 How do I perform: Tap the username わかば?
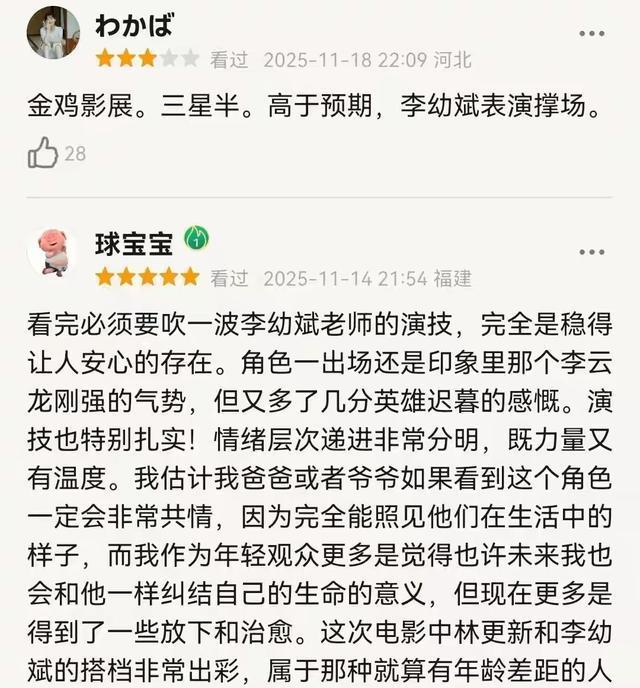(134, 24)
